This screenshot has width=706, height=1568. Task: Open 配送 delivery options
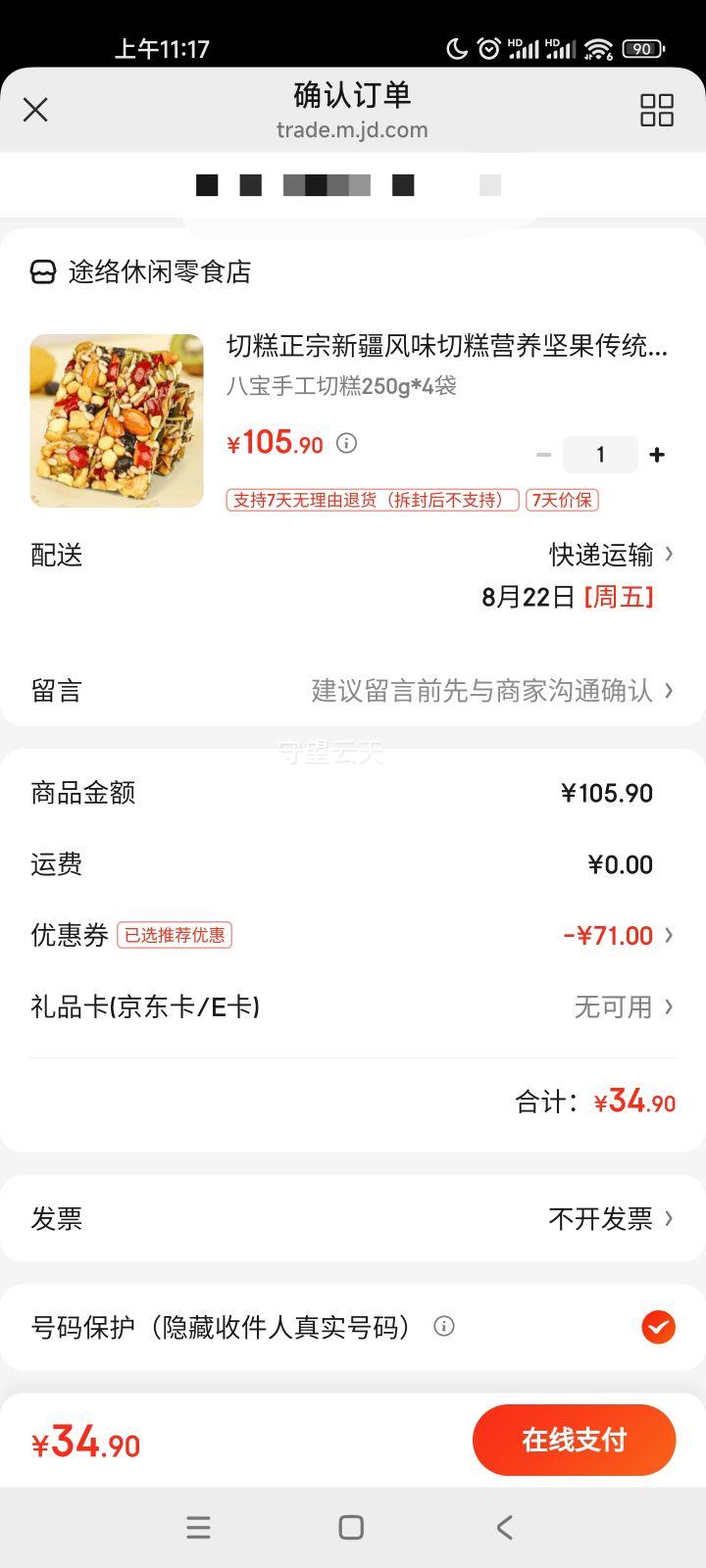pos(353,575)
